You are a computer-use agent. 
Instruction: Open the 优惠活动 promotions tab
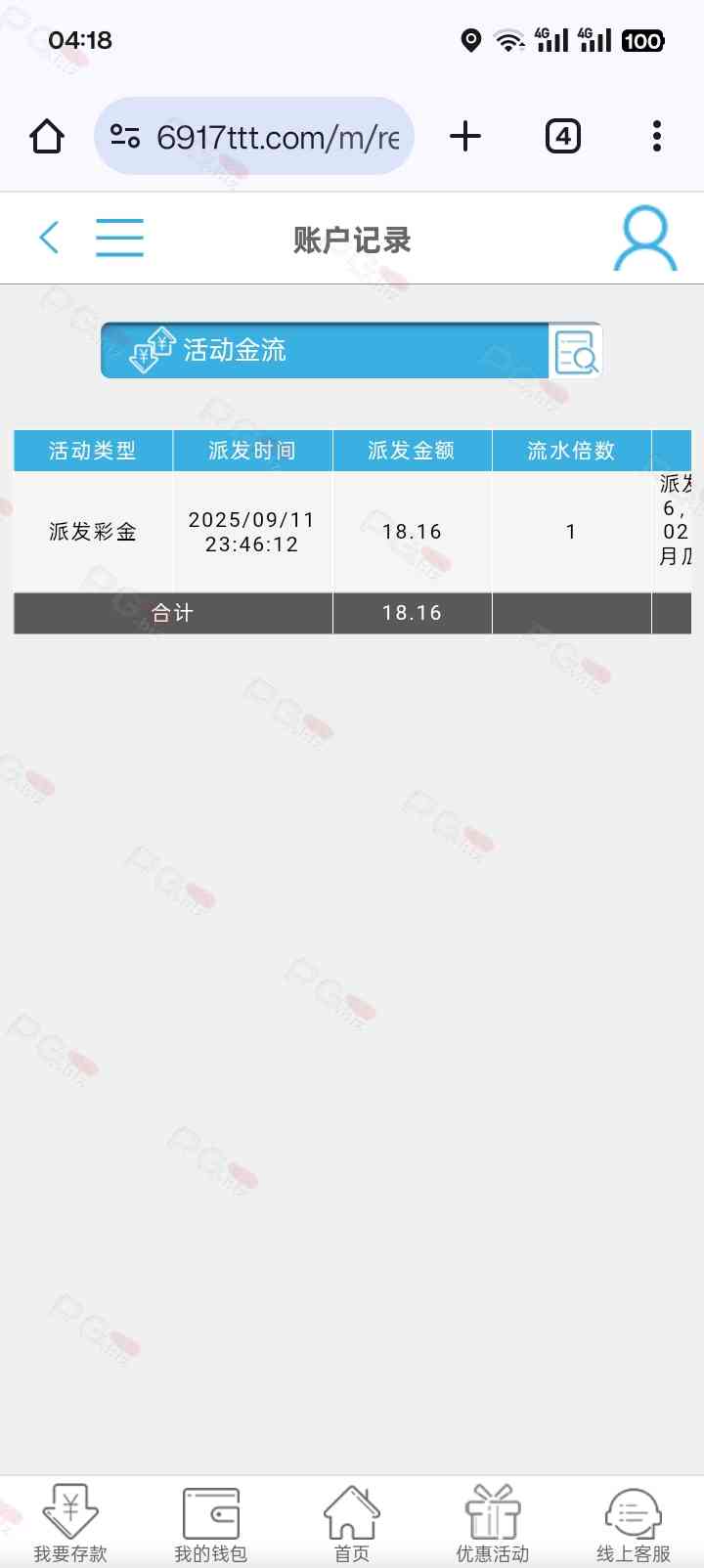[x=493, y=1523]
